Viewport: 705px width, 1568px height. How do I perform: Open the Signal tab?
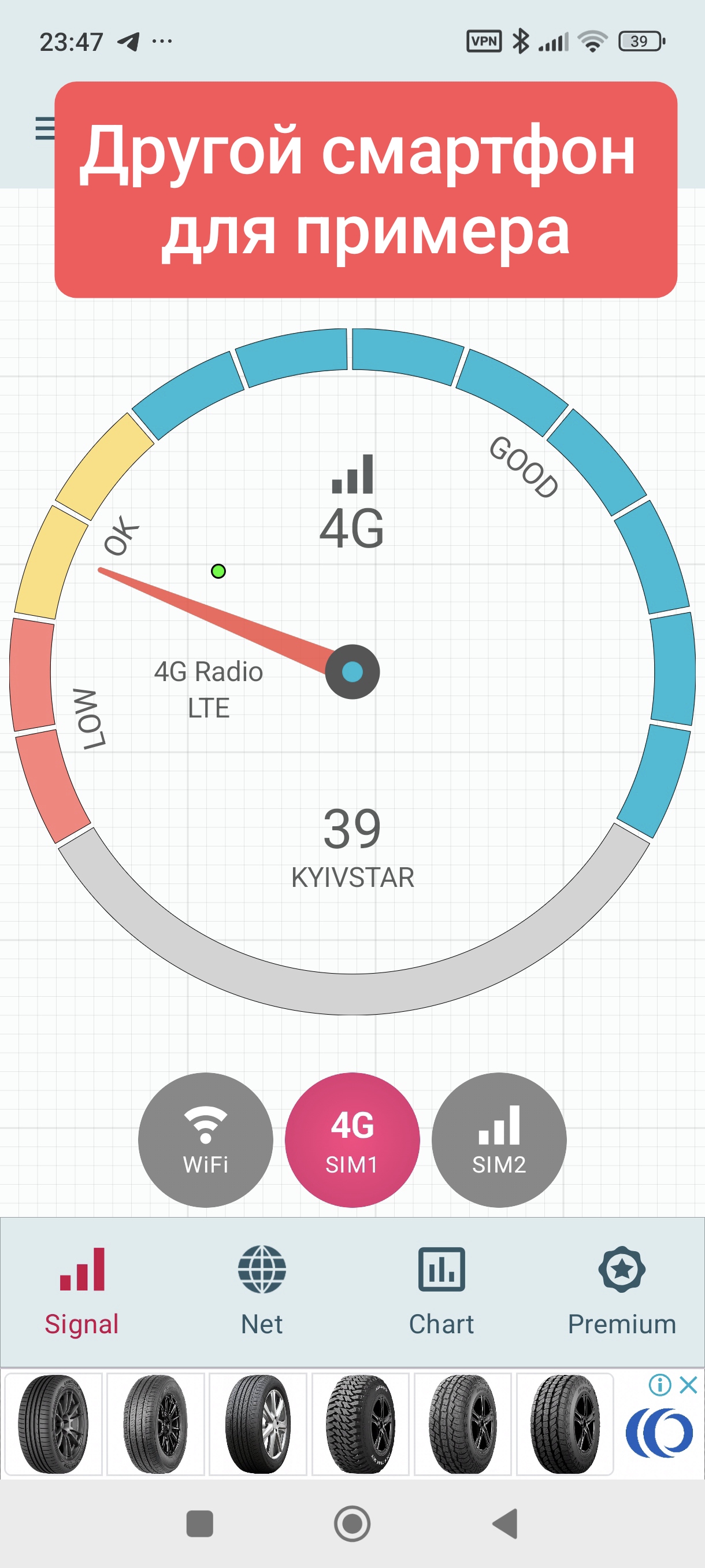pos(82,1290)
